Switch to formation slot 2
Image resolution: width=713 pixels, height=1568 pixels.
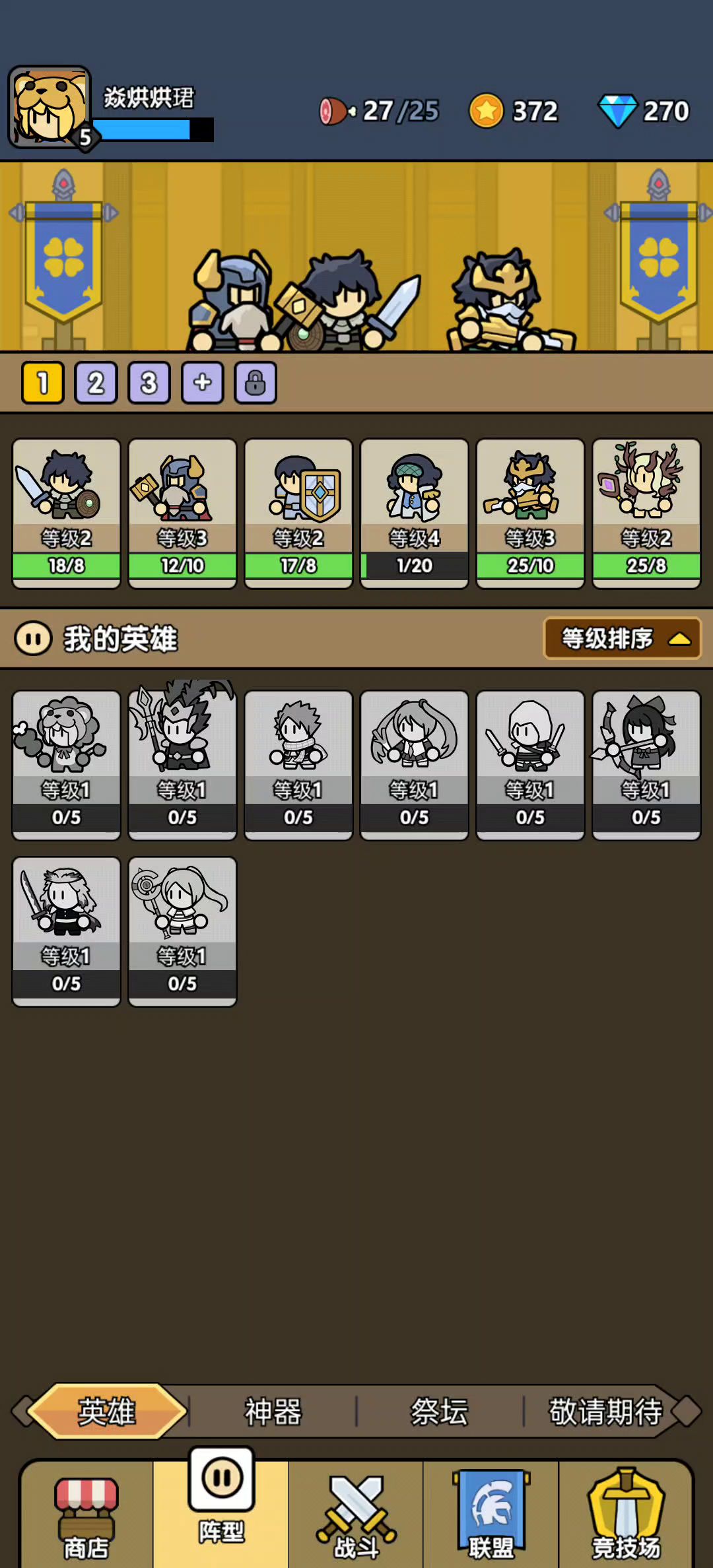(96, 383)
